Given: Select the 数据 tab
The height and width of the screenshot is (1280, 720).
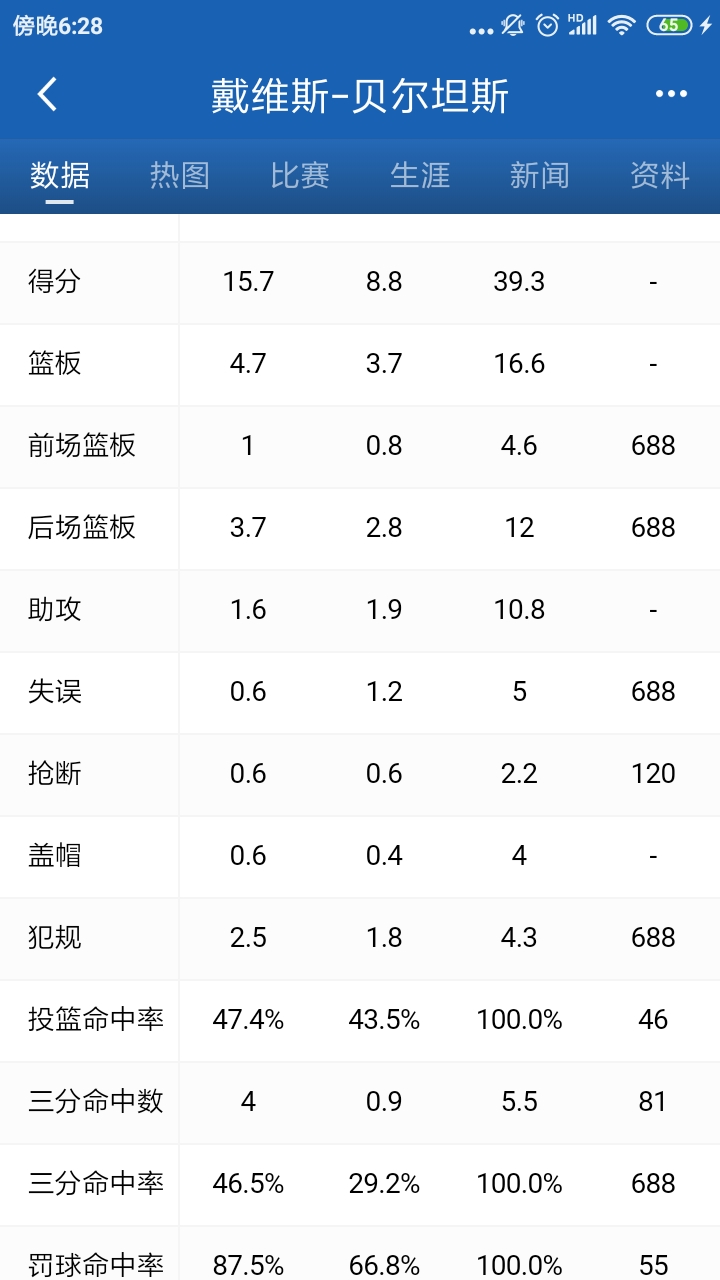Looking at the screenshot, I should click(x=60, y=176).
